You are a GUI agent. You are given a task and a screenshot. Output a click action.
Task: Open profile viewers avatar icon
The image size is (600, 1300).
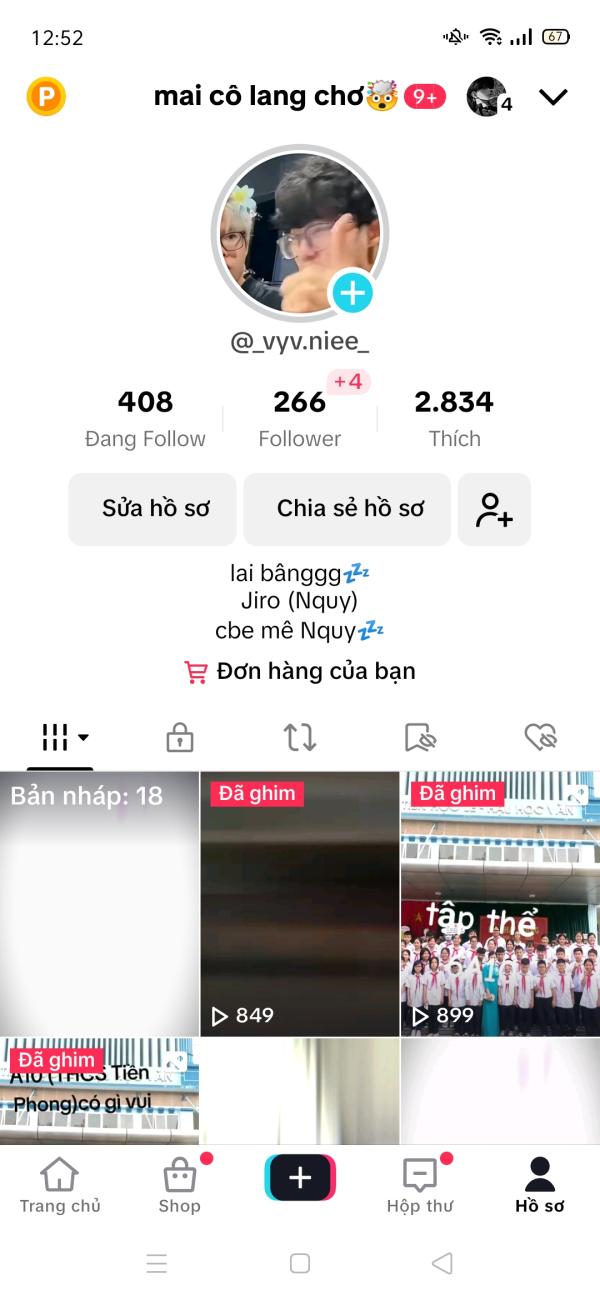487,97
